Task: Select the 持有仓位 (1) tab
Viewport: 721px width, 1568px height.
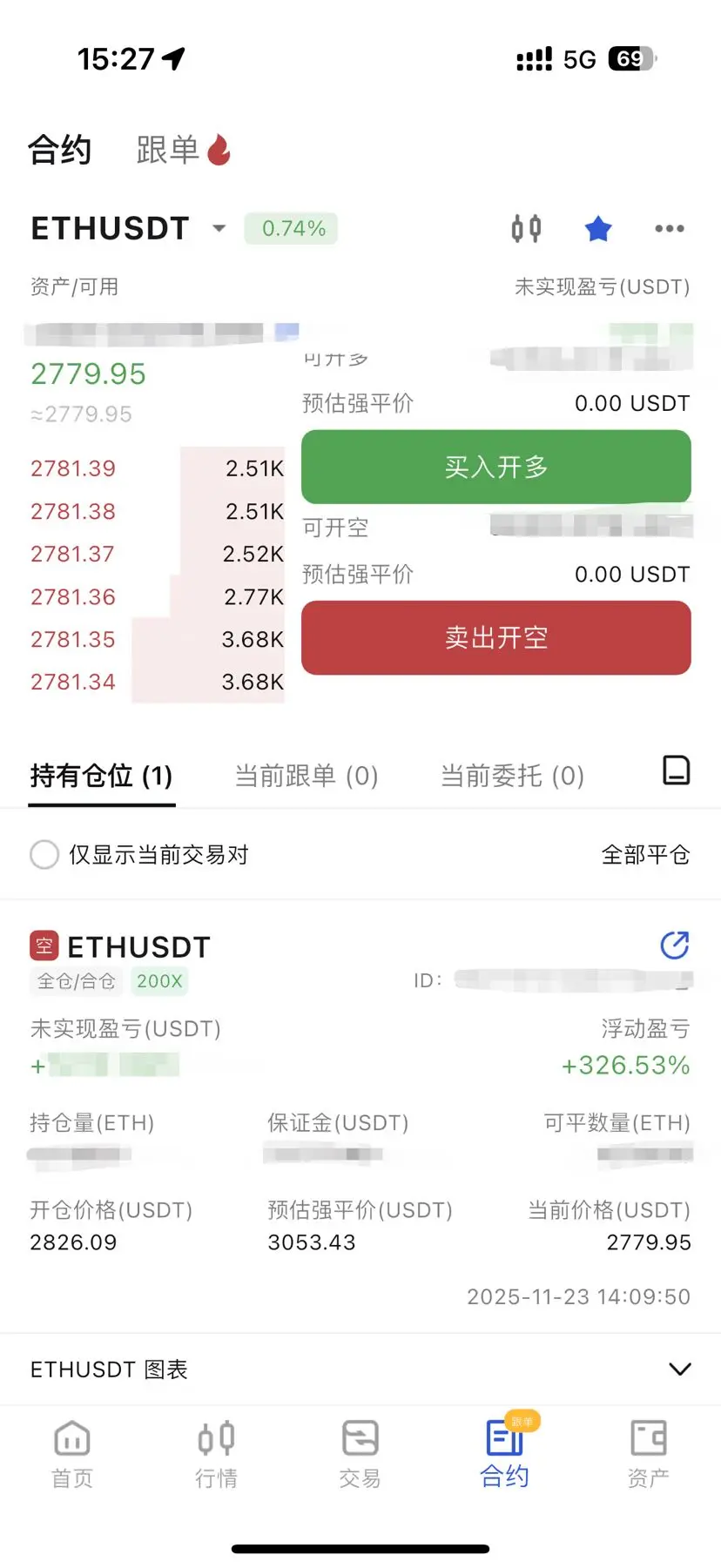Action: [x=101, y=775]
